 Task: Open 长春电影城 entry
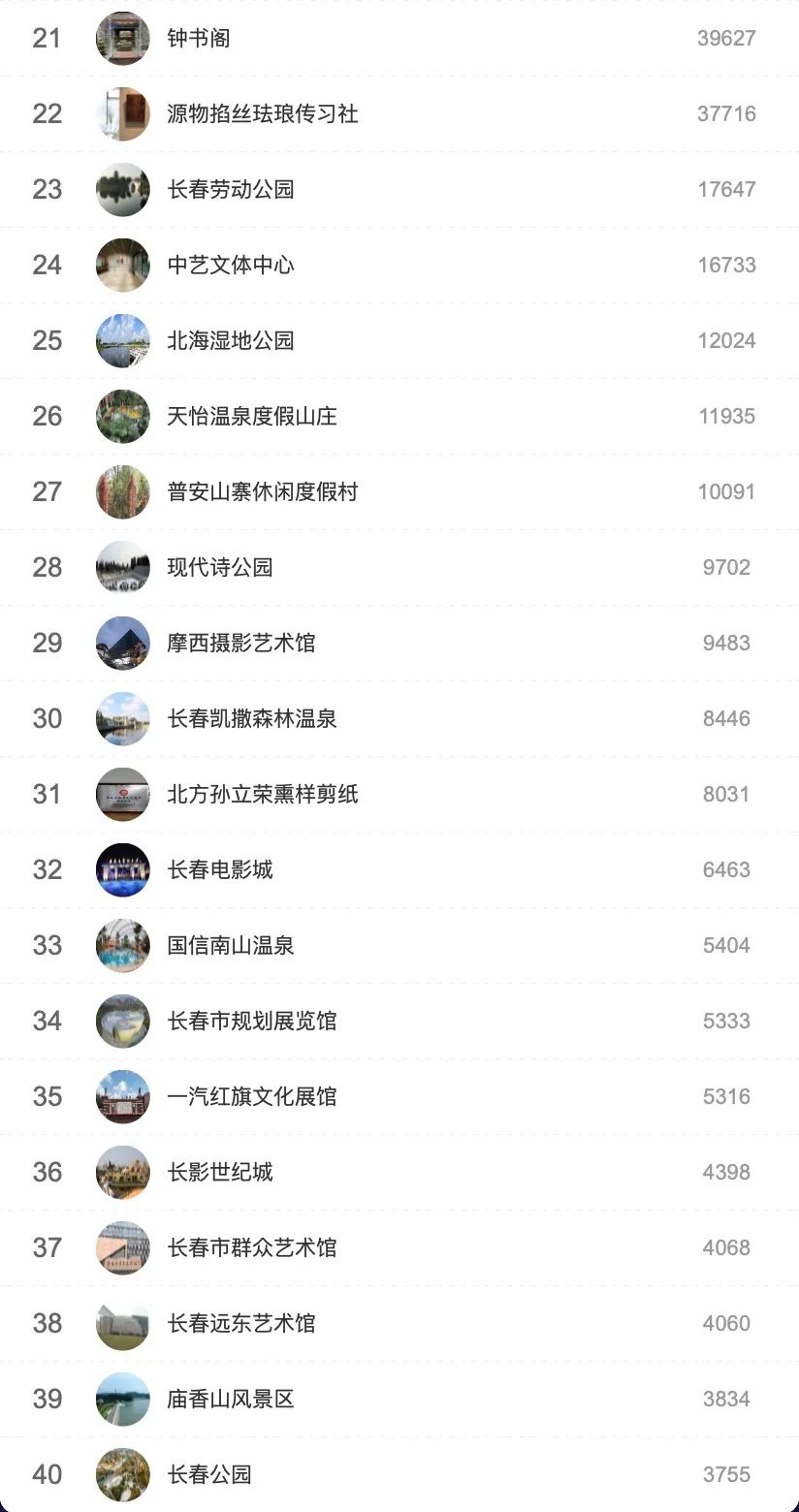point(220,870)
